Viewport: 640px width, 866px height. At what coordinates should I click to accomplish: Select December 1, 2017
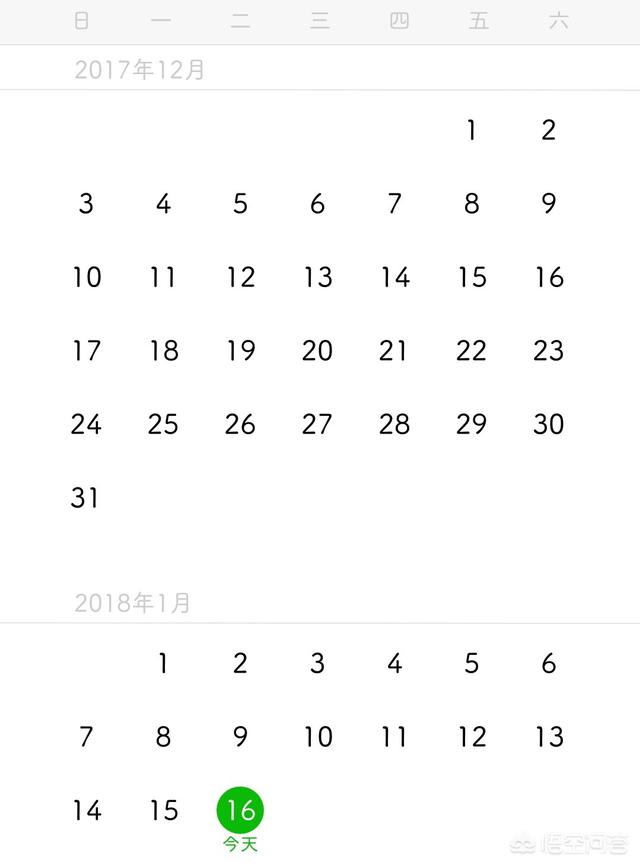(x=471, y=130)
